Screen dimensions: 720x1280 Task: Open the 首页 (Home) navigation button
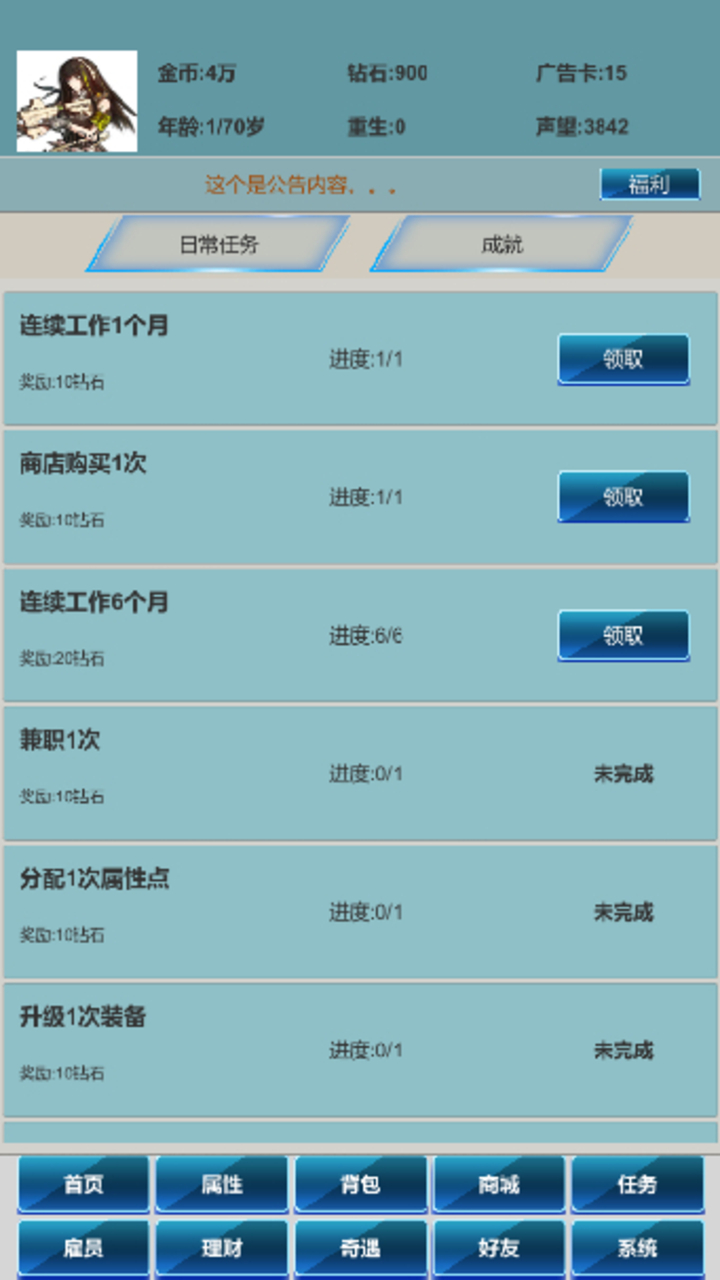point(83,1185)
